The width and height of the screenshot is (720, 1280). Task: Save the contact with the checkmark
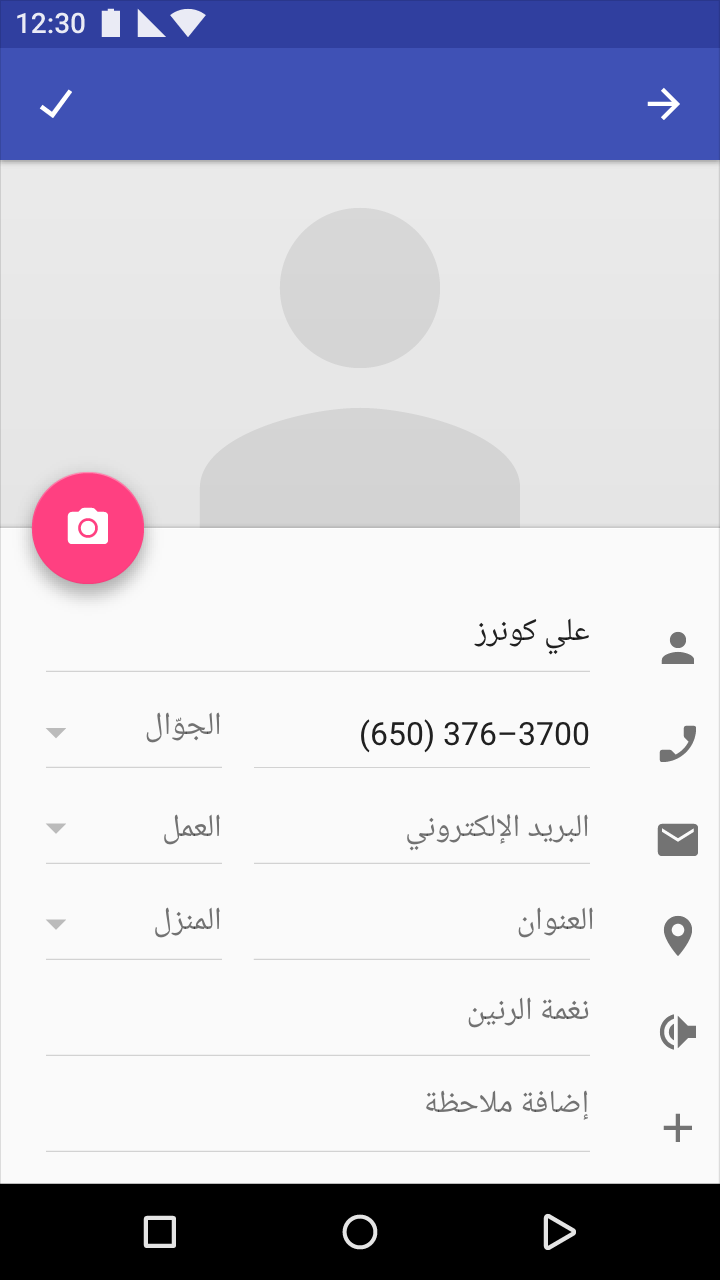[56, 104]
